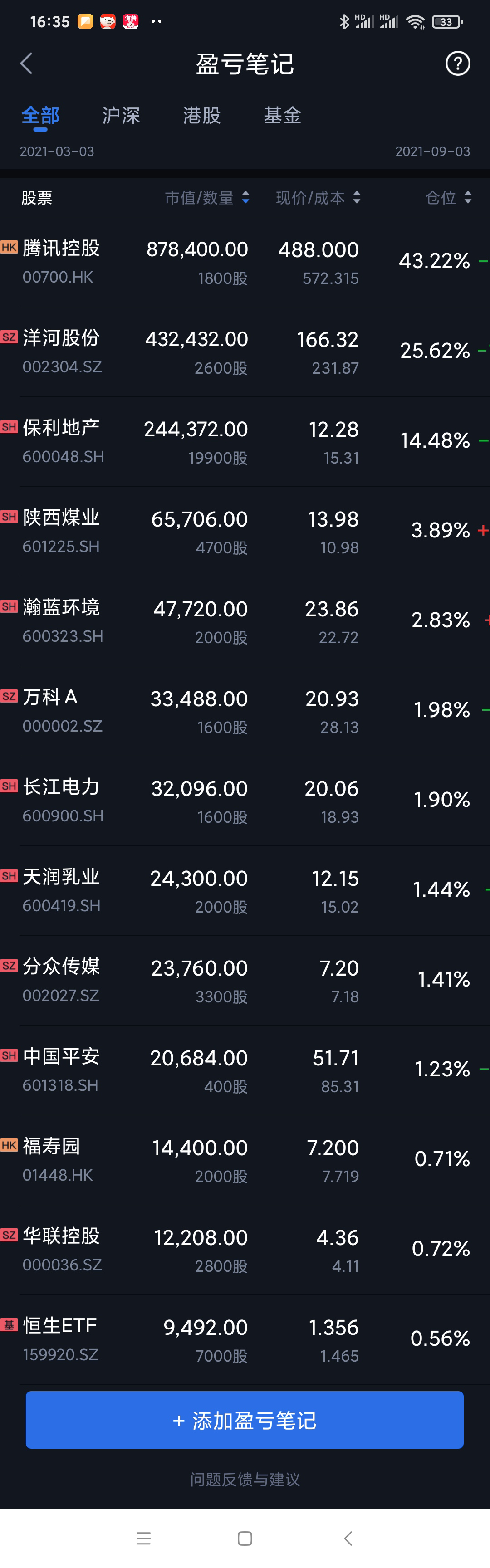Image resolution: width=490 pixels, height=1568 pixels.
Task: Sort by 仓位 column
Action: pyautogui.click(x=448, y=198)
